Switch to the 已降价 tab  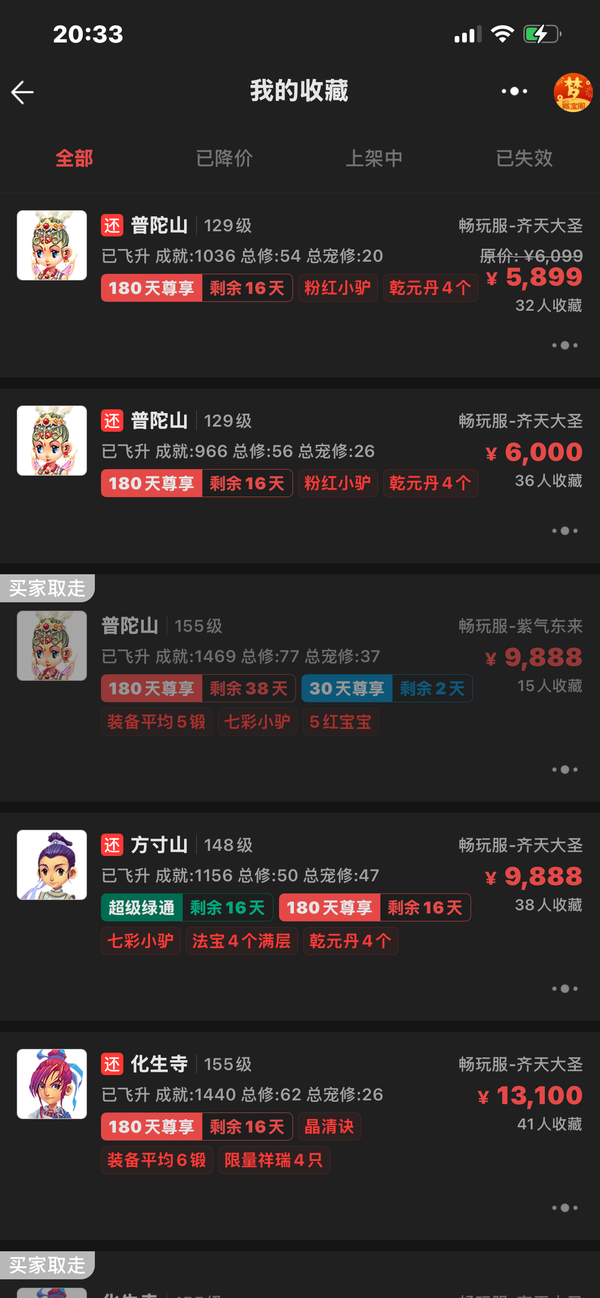[224, 158]
